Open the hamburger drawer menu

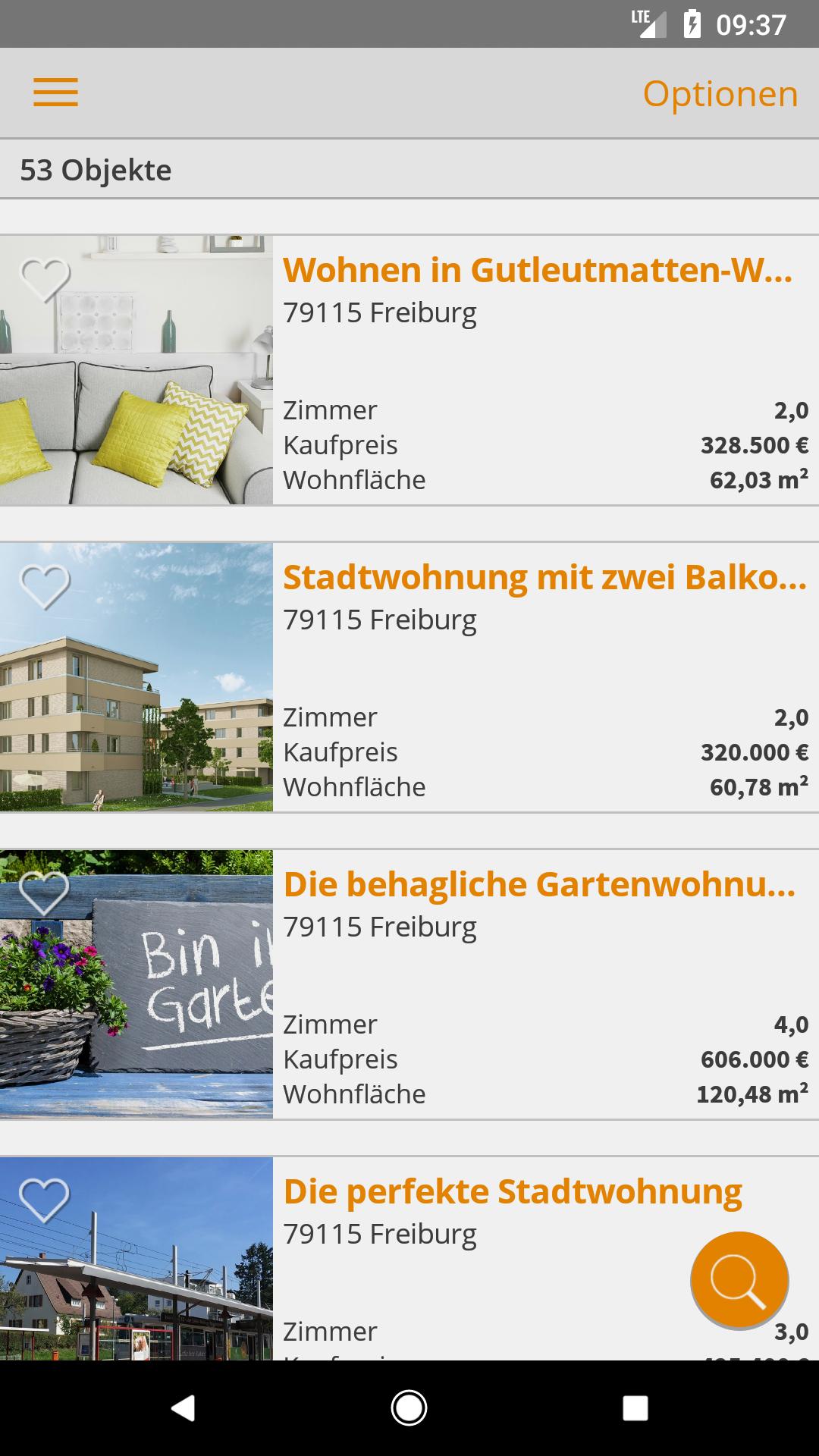[x=55, y=93]
